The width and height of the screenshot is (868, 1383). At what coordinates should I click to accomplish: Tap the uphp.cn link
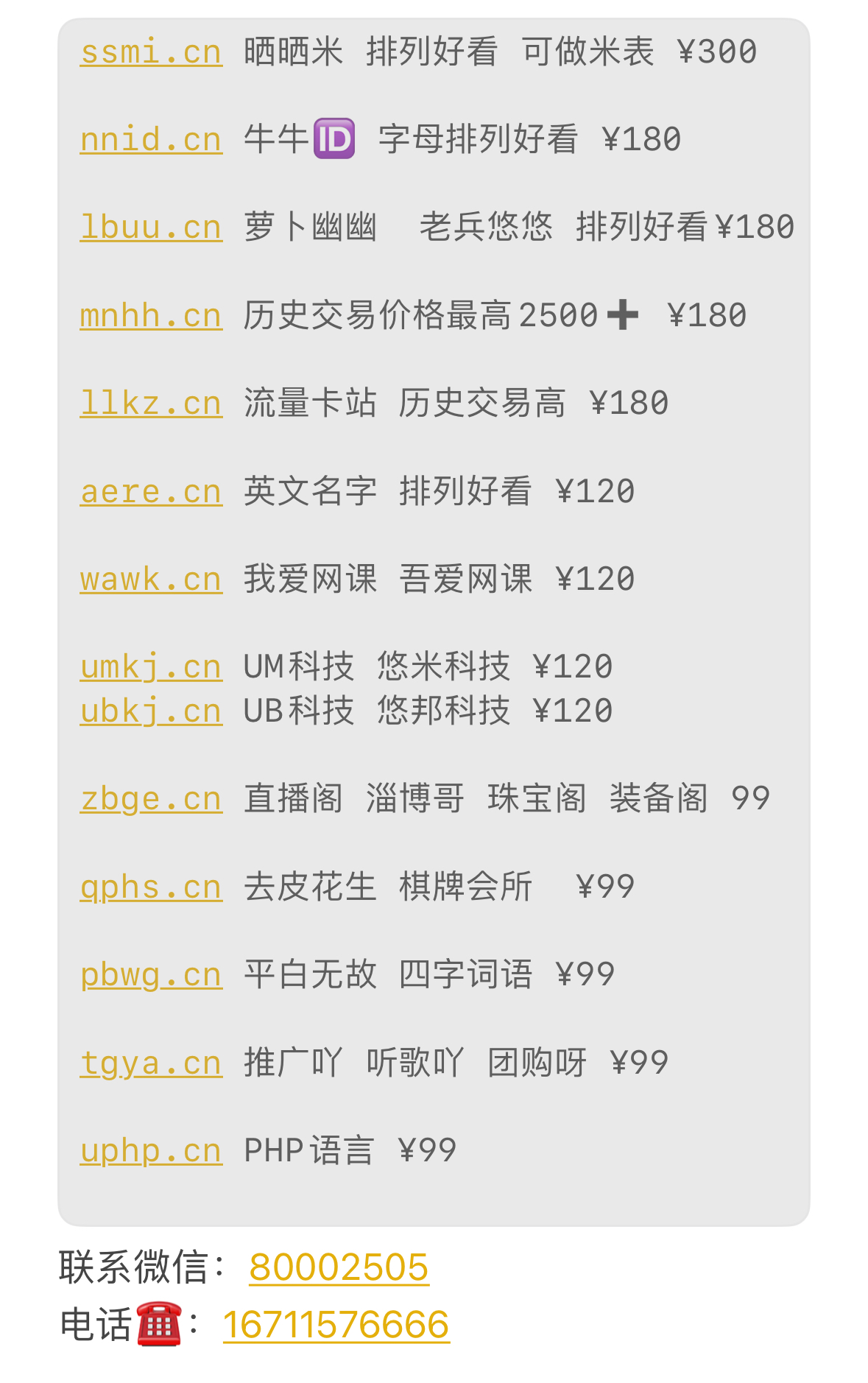151,1151
